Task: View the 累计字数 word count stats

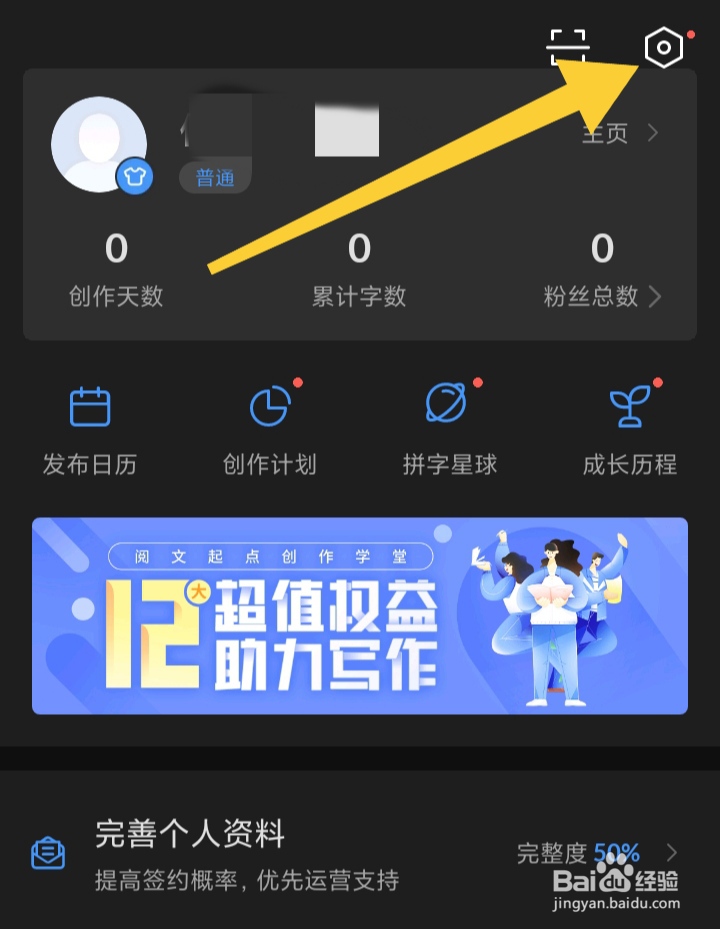Action: coord(359,270)
